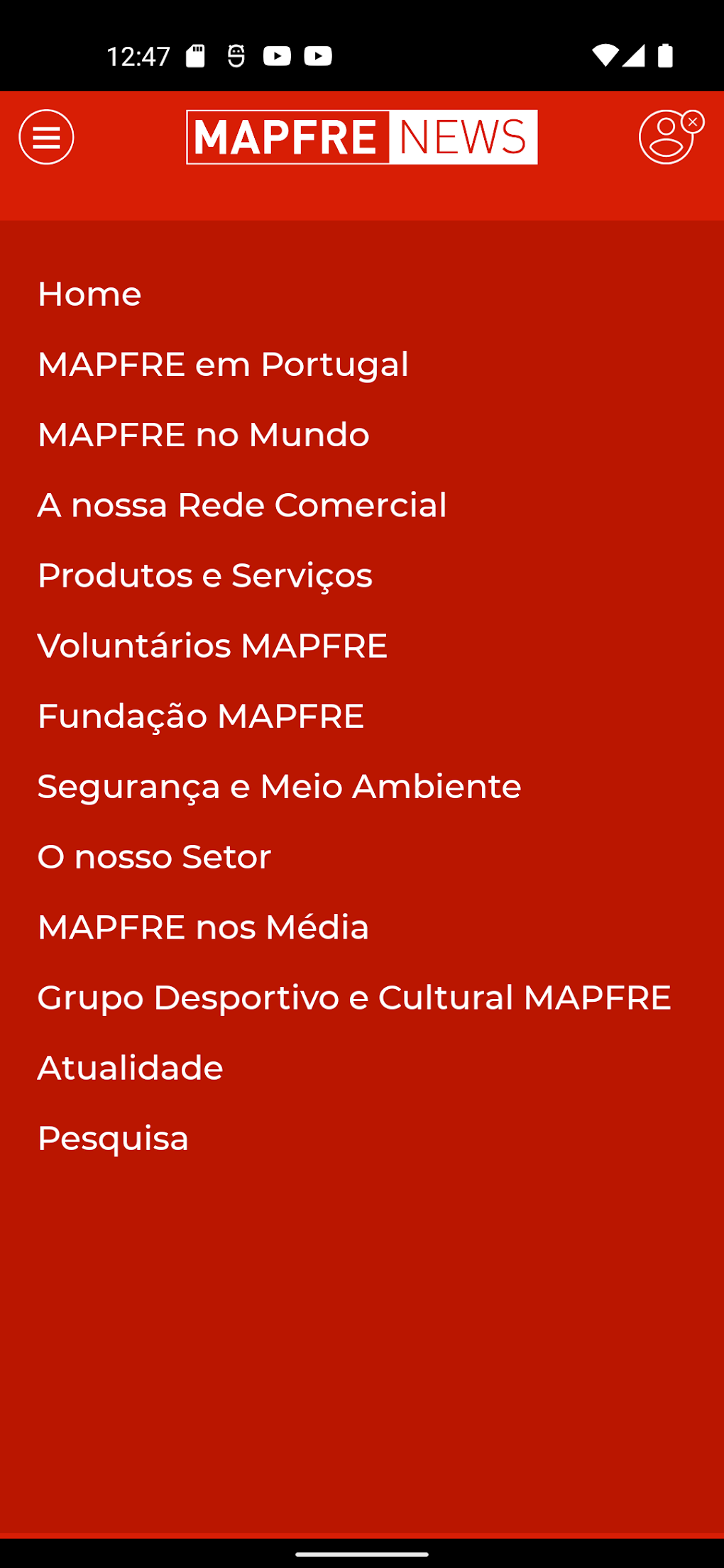Open MAPFRE em Portugal section
Viewport: 724px width, 1568px height.
coord(223,365)
